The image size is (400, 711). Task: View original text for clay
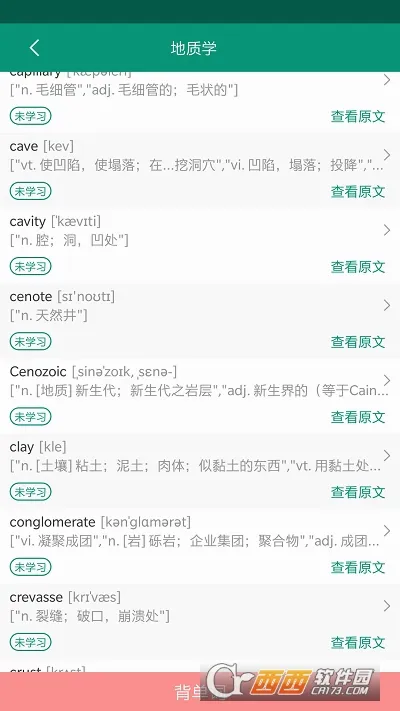[358, 492]
